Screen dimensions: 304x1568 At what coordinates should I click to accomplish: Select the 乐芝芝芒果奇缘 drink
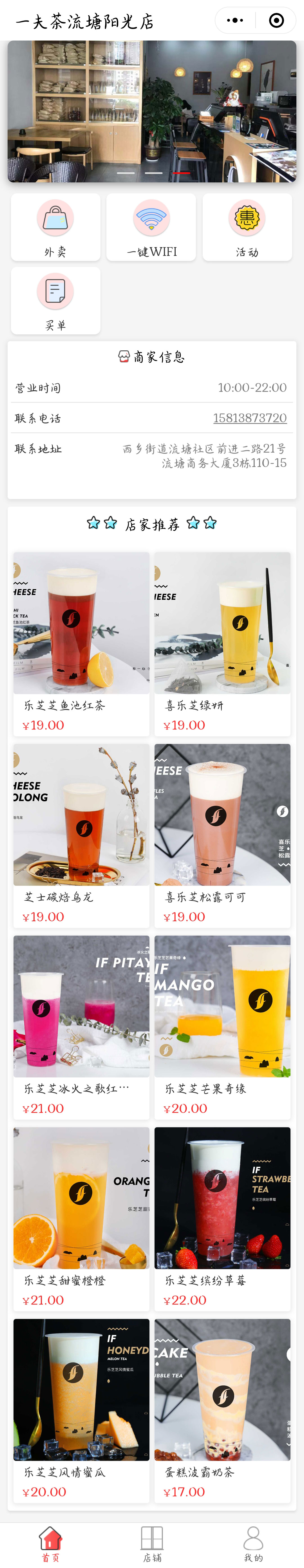(x=222, y=1026)
